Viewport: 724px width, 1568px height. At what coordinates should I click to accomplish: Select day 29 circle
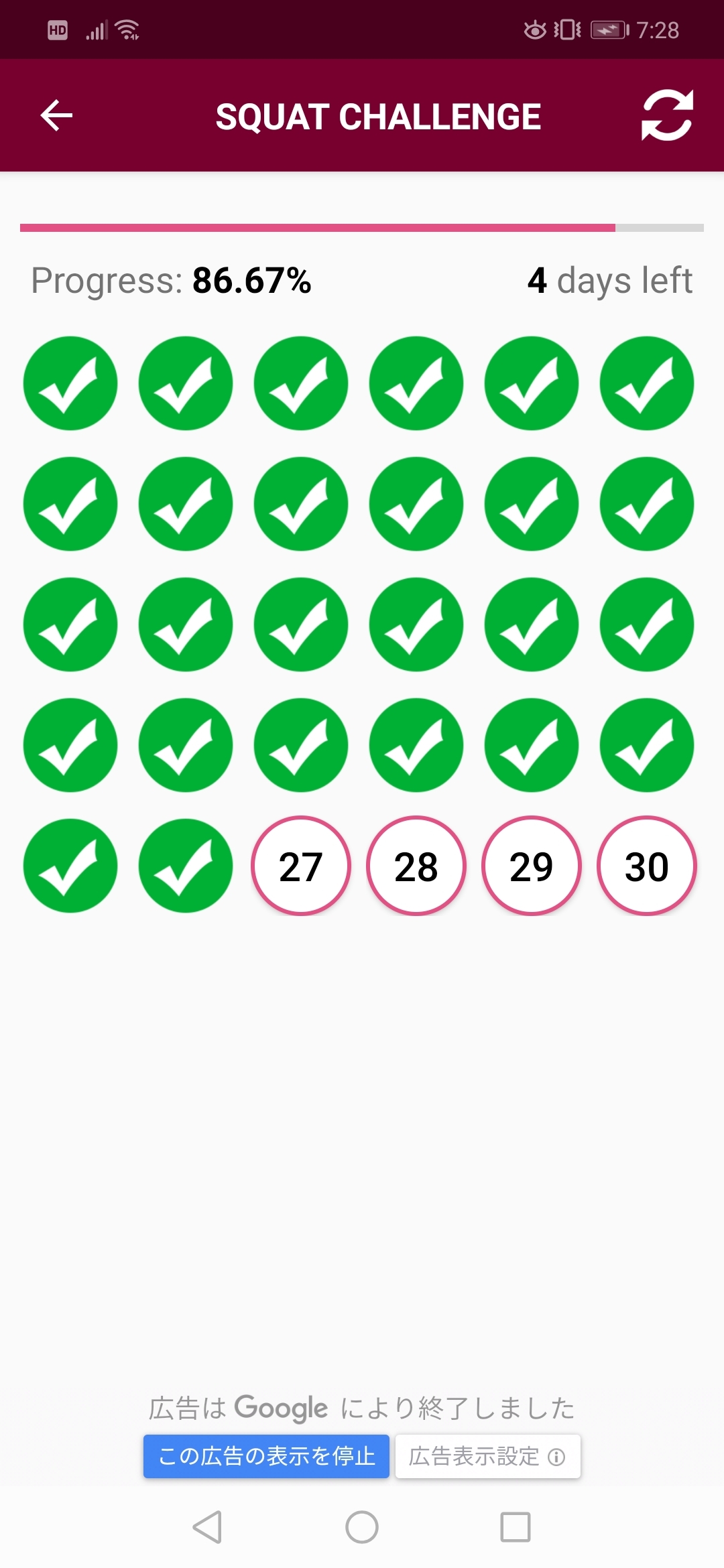[x=532, y=866]
